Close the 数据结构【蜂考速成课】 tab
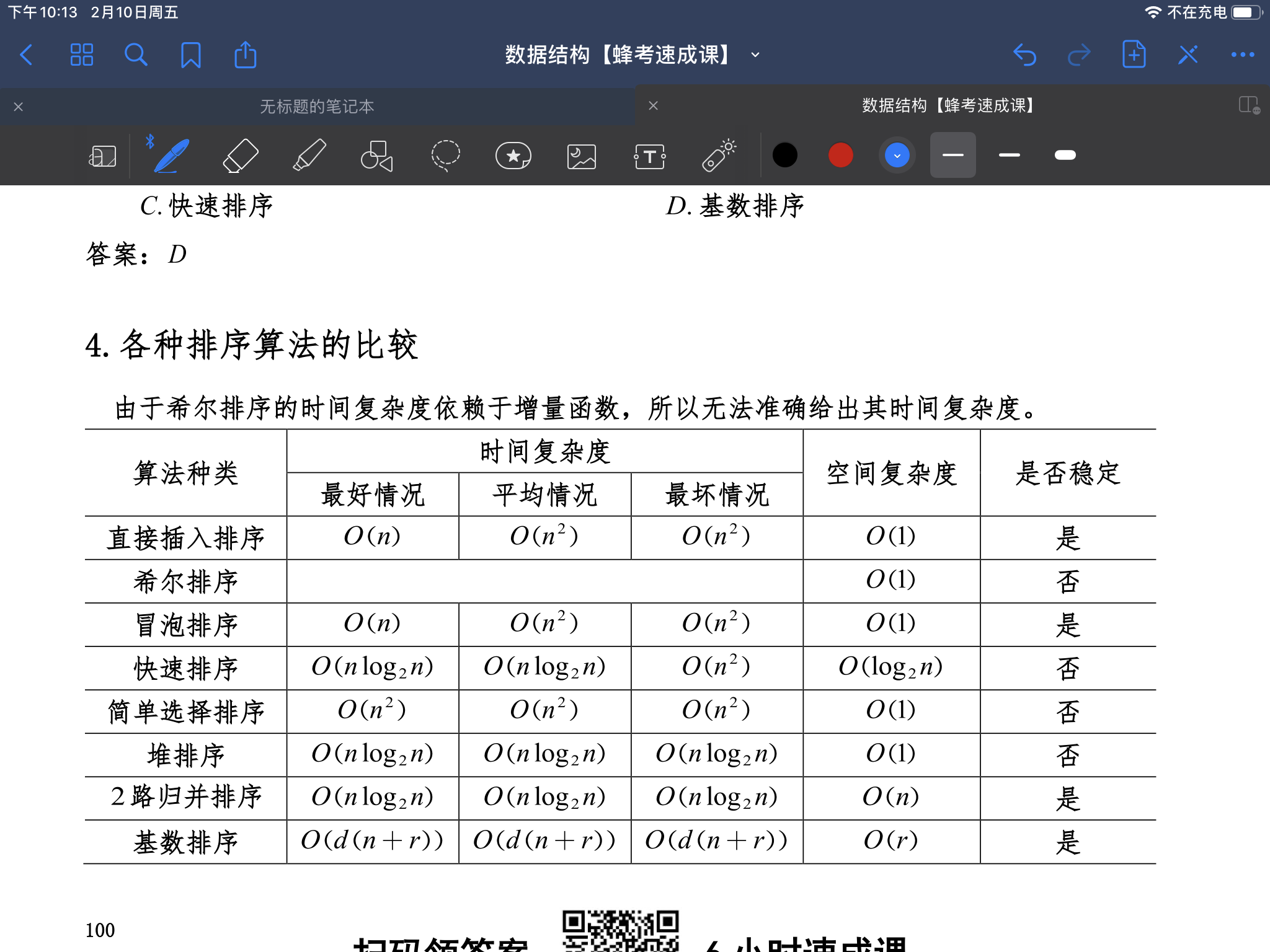1270x952 pixels. pos(653,106)
